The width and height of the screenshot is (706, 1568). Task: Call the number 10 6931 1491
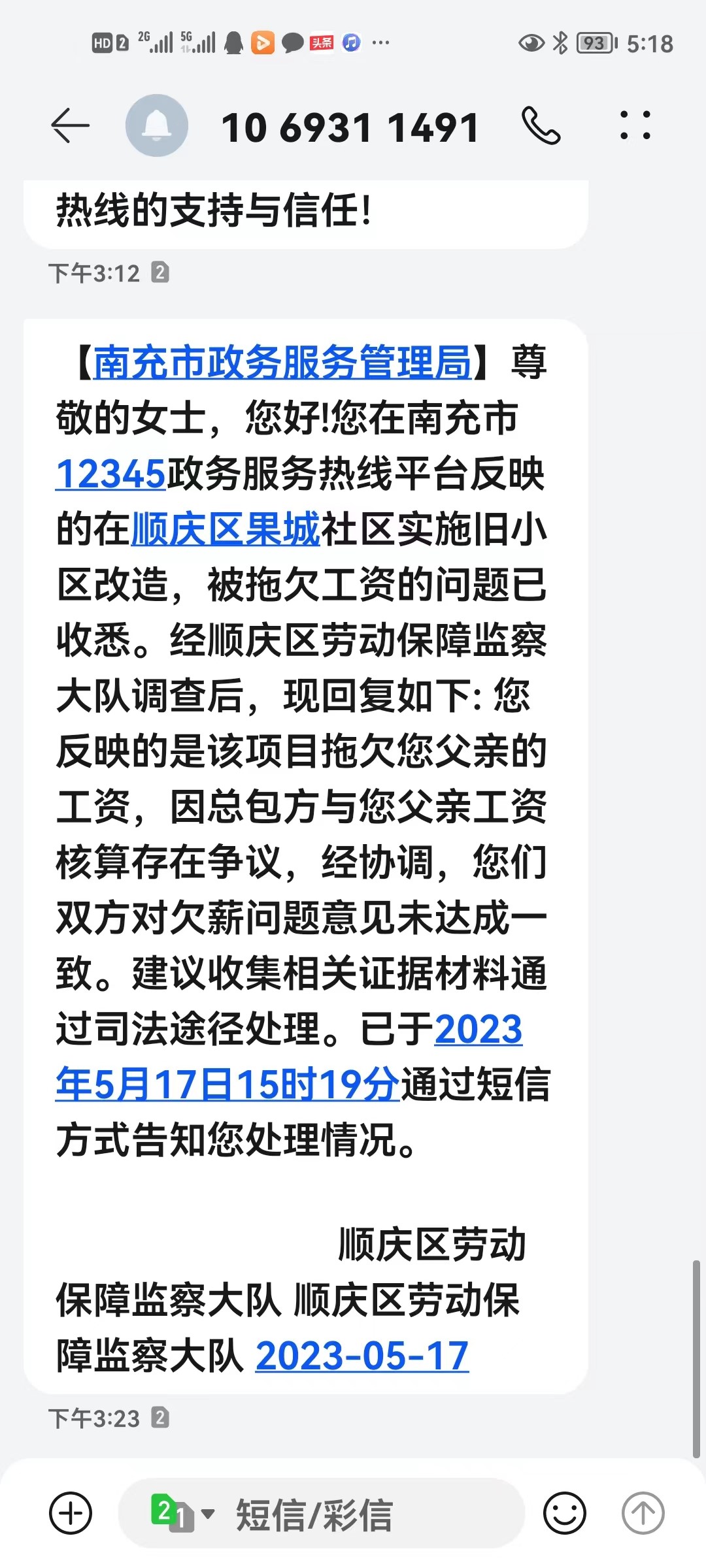(541, 125)
